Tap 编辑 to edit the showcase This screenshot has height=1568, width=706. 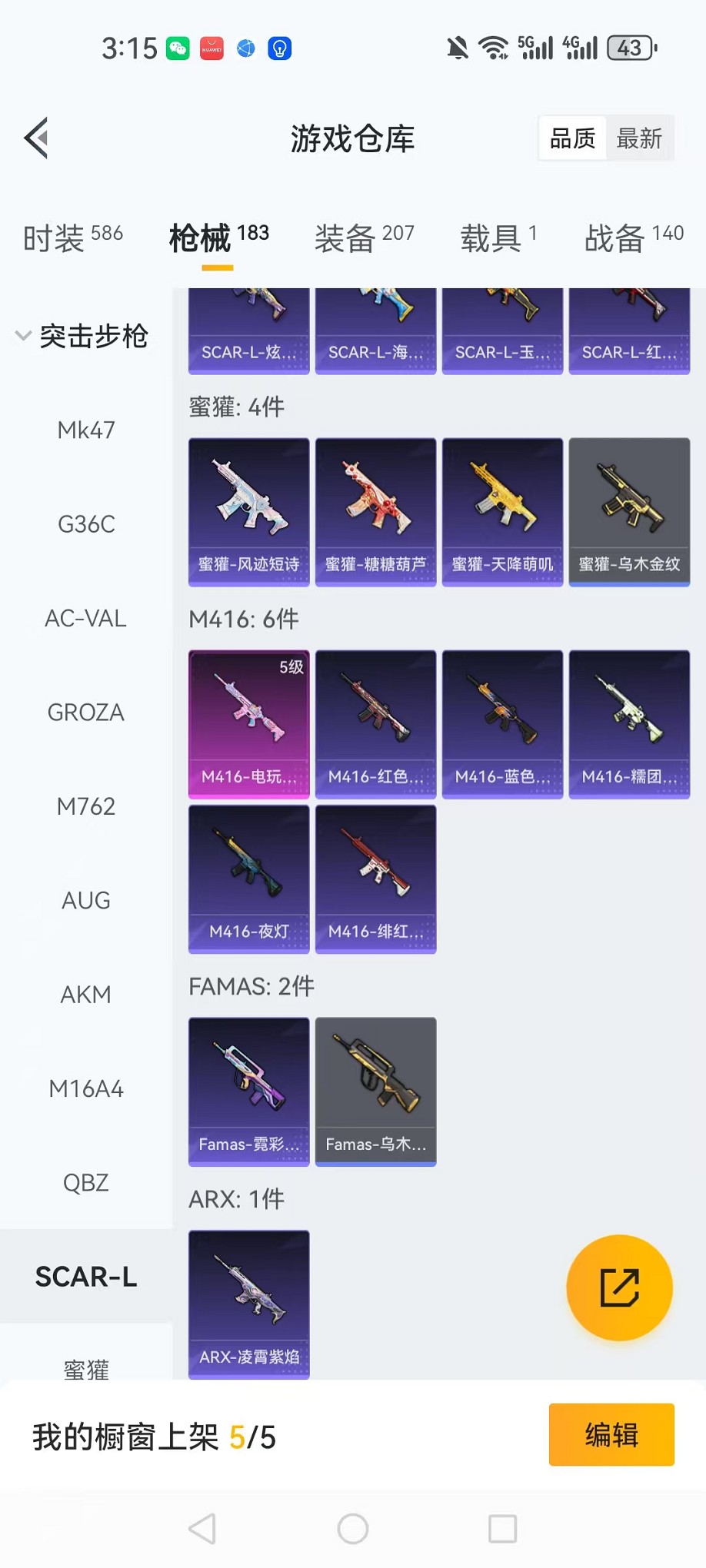(x=611, y=1434)
